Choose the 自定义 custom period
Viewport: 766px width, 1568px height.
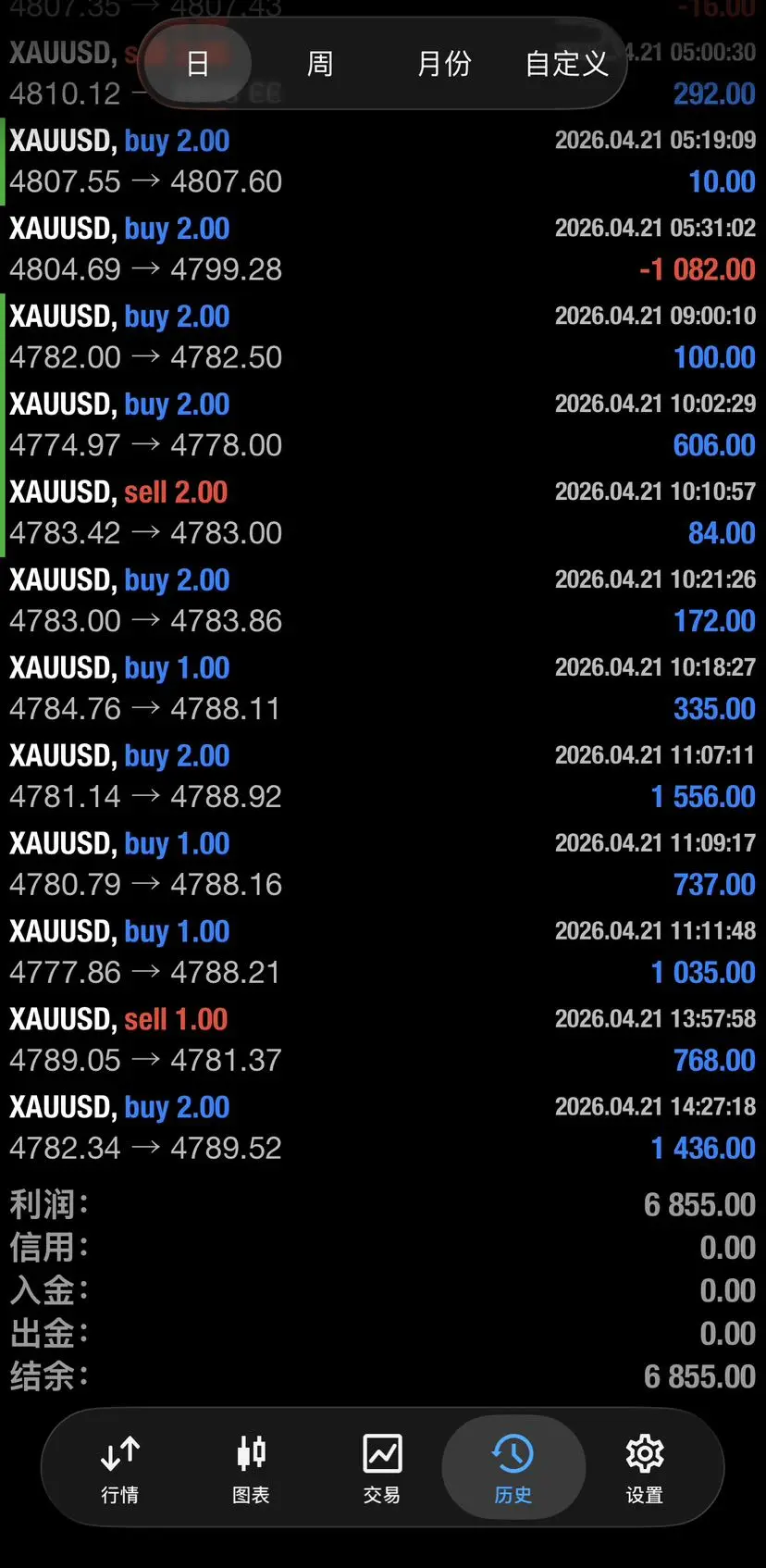pyautogui.click(x=566, y=64)
